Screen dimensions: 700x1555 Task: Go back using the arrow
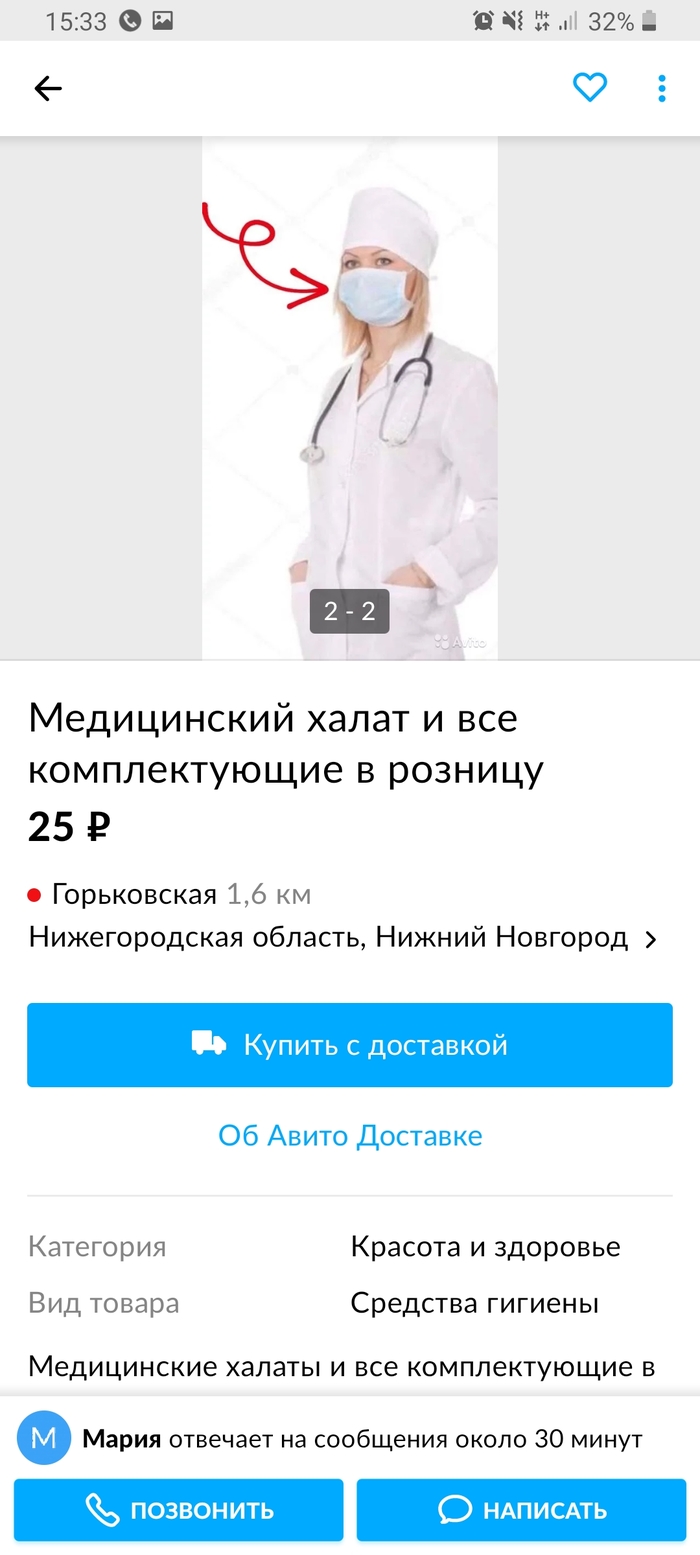coord(48,89)
